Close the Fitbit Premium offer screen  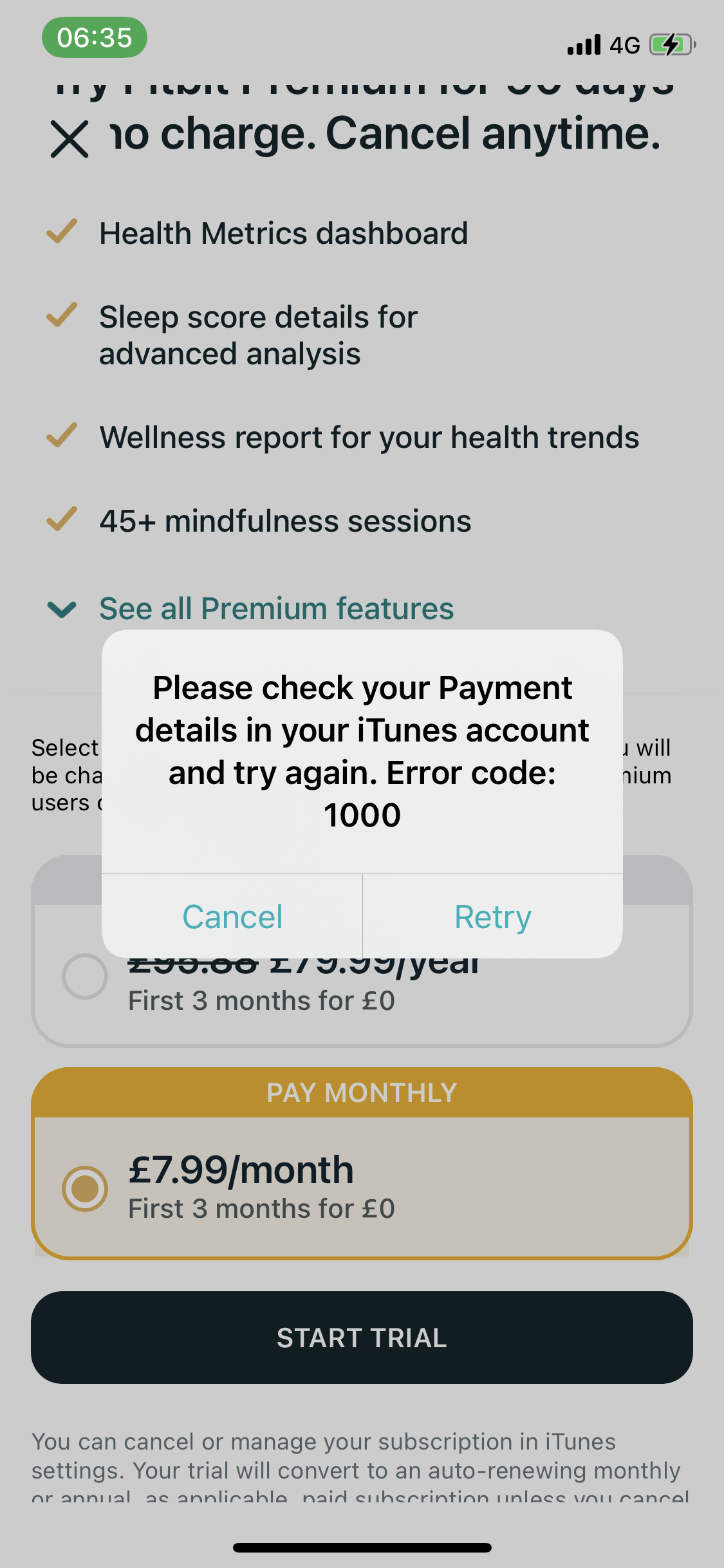(70, 139)
